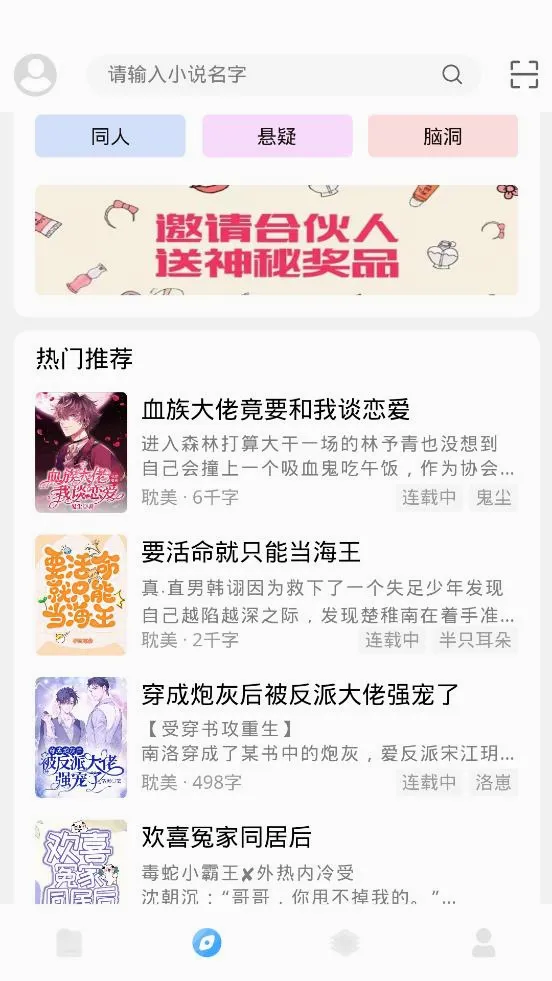The height and width of the screenshot is (981, 552).
Task: Open novel 血族大佬竟要和我谈恋爱
Action: click(277, 452)
